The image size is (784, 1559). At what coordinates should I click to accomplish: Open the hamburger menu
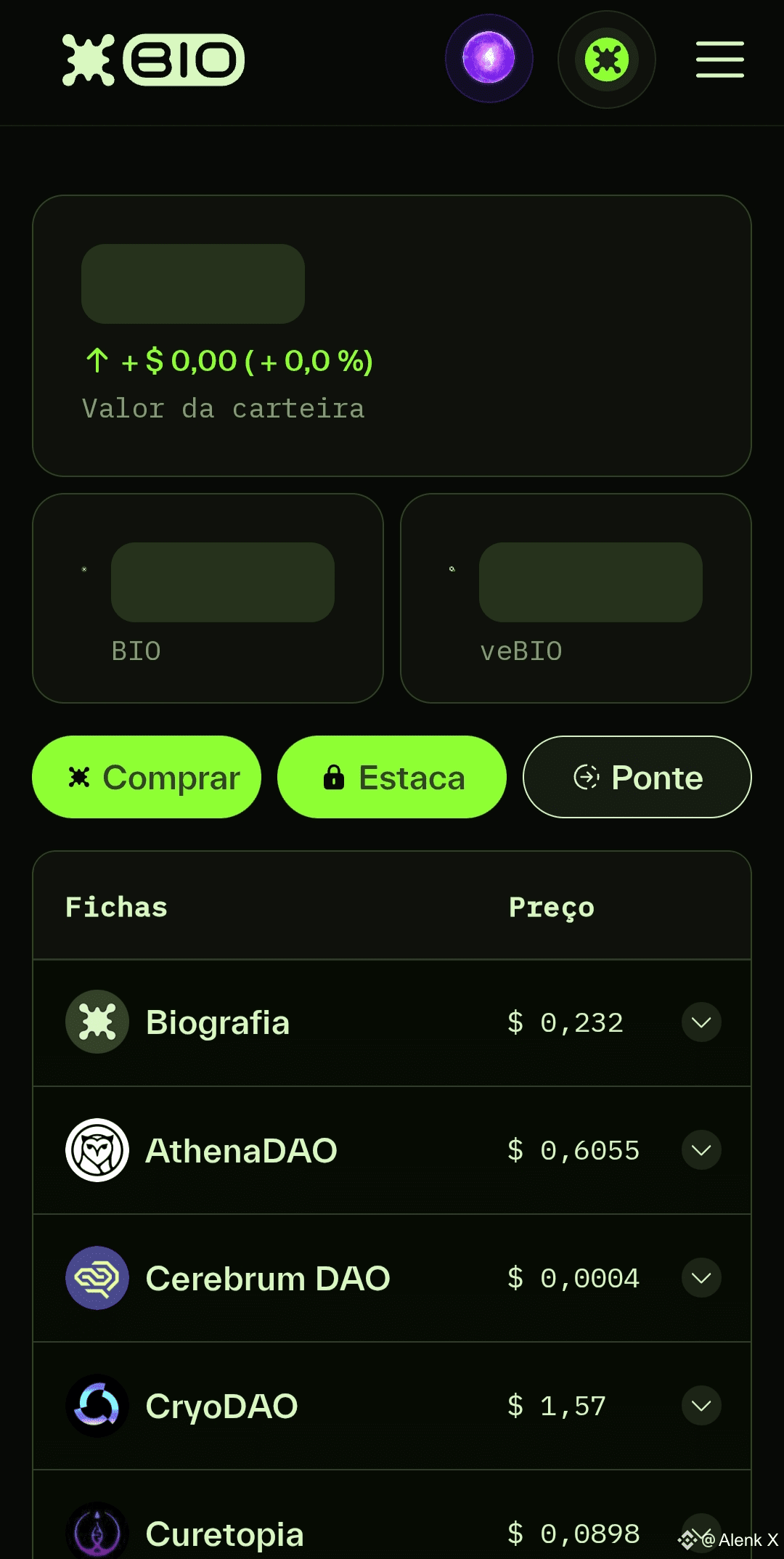(x=719, y=60)
